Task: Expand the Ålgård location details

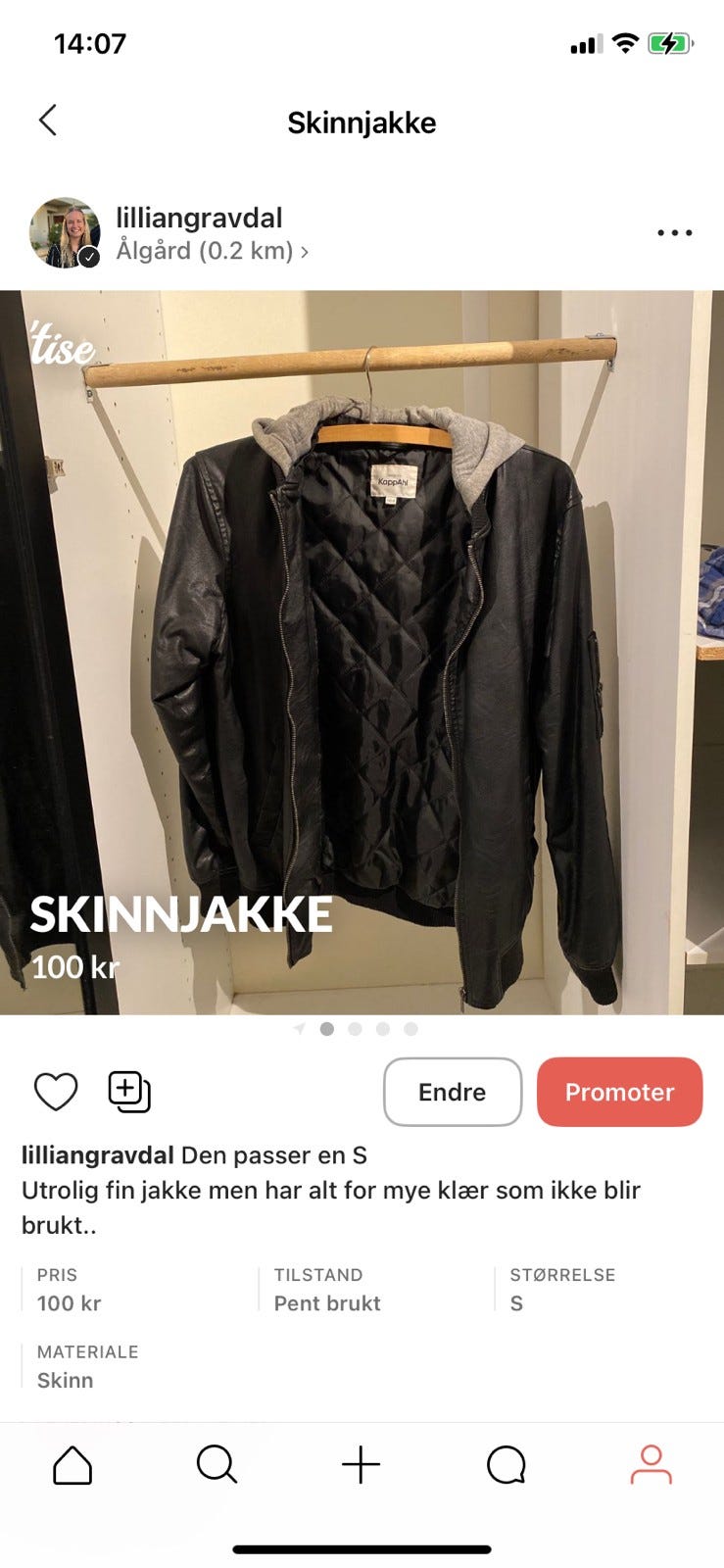Action: pyautogui.click(x=211, y=251)
